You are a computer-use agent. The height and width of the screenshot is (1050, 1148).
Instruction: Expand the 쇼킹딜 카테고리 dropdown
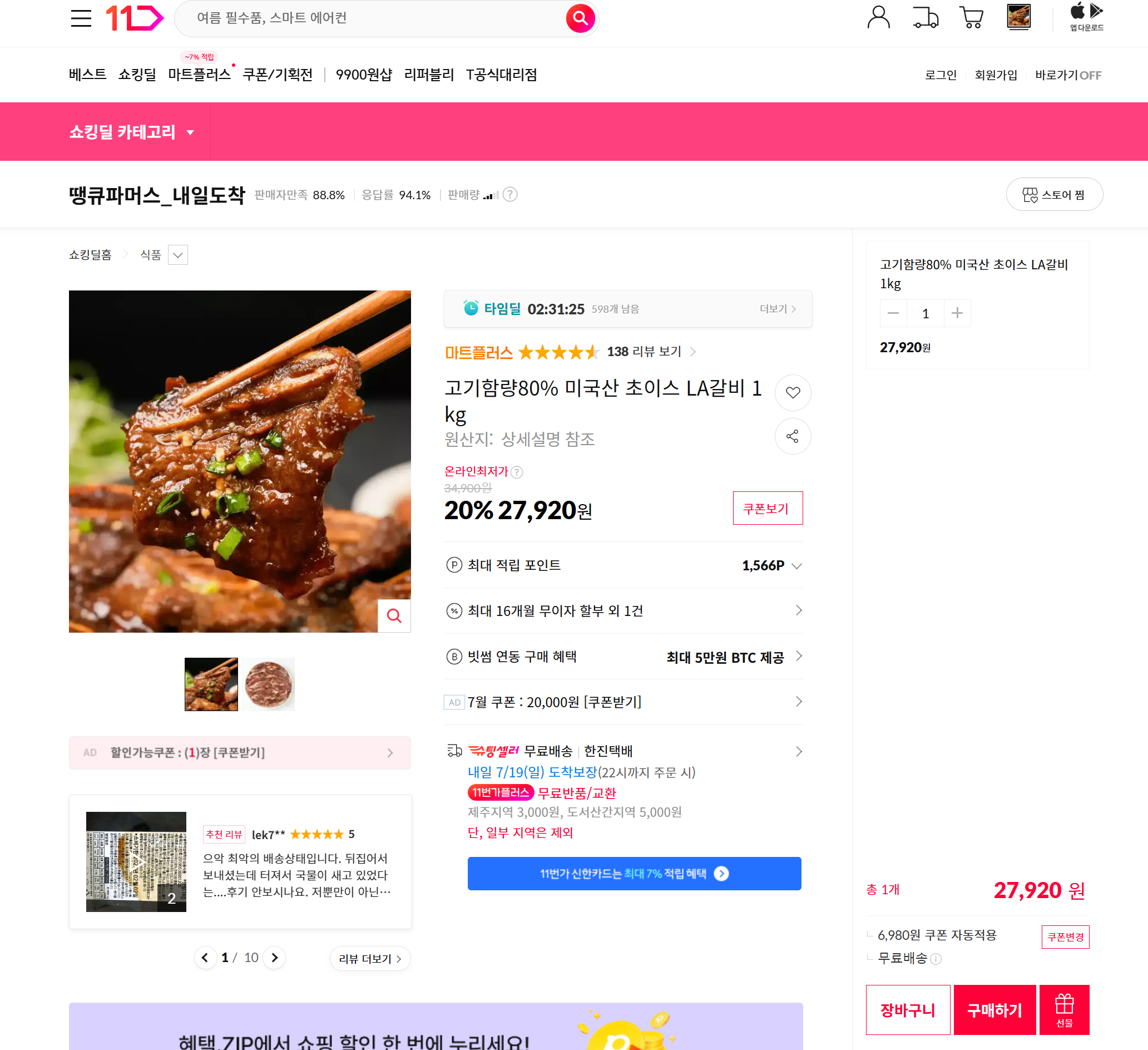coord(131,132)
